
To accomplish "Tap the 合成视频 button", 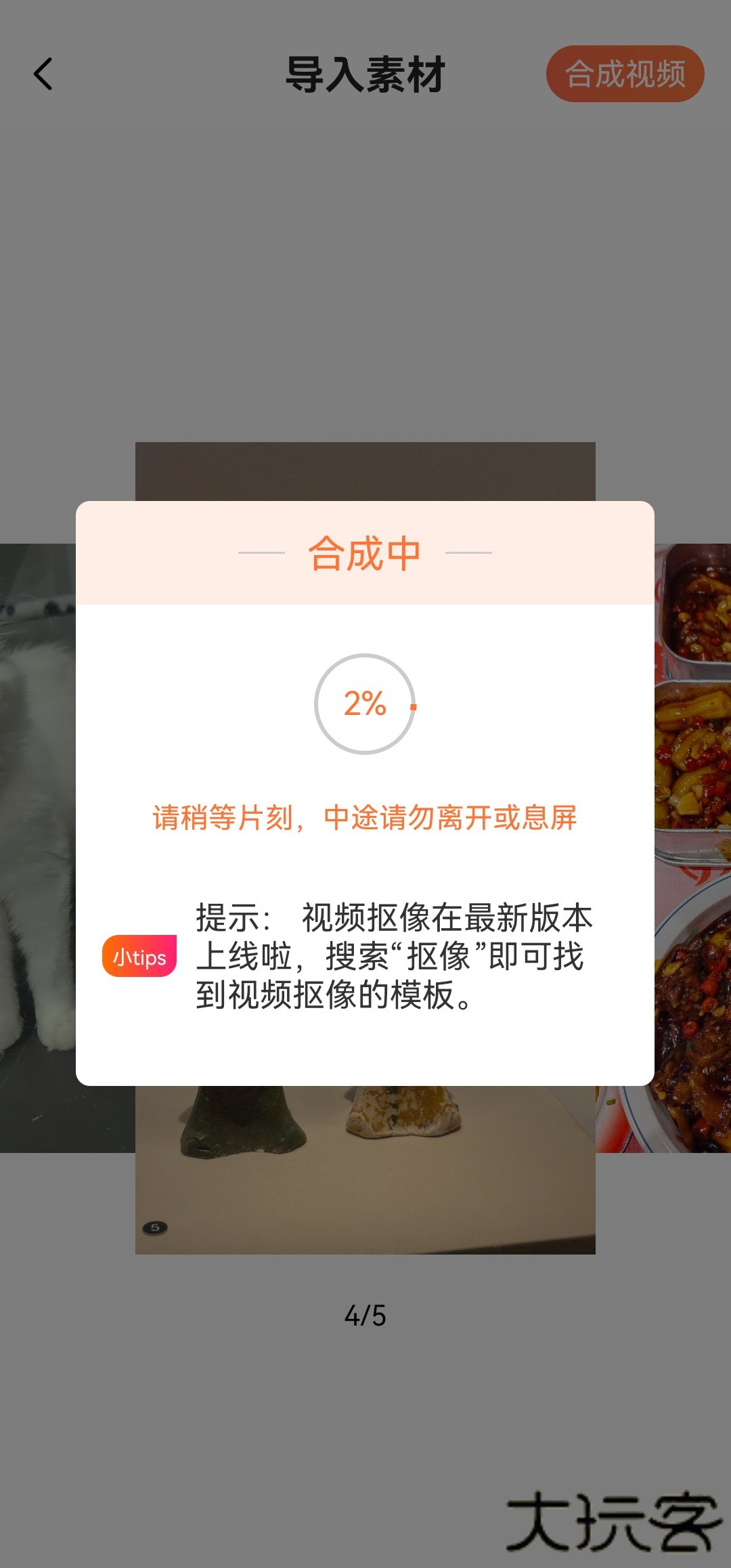I will [x=625, y=74].
